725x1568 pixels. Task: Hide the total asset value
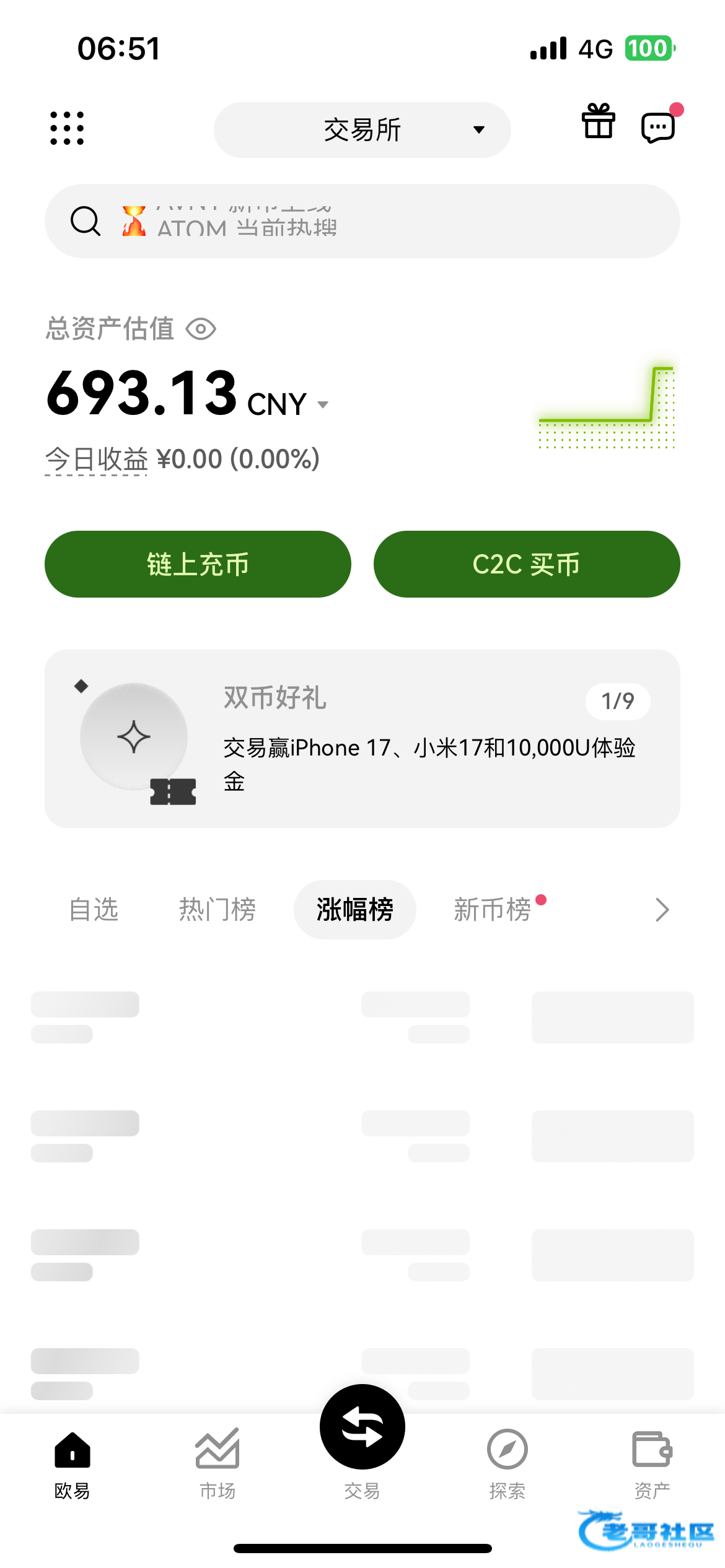coord(201,329)
